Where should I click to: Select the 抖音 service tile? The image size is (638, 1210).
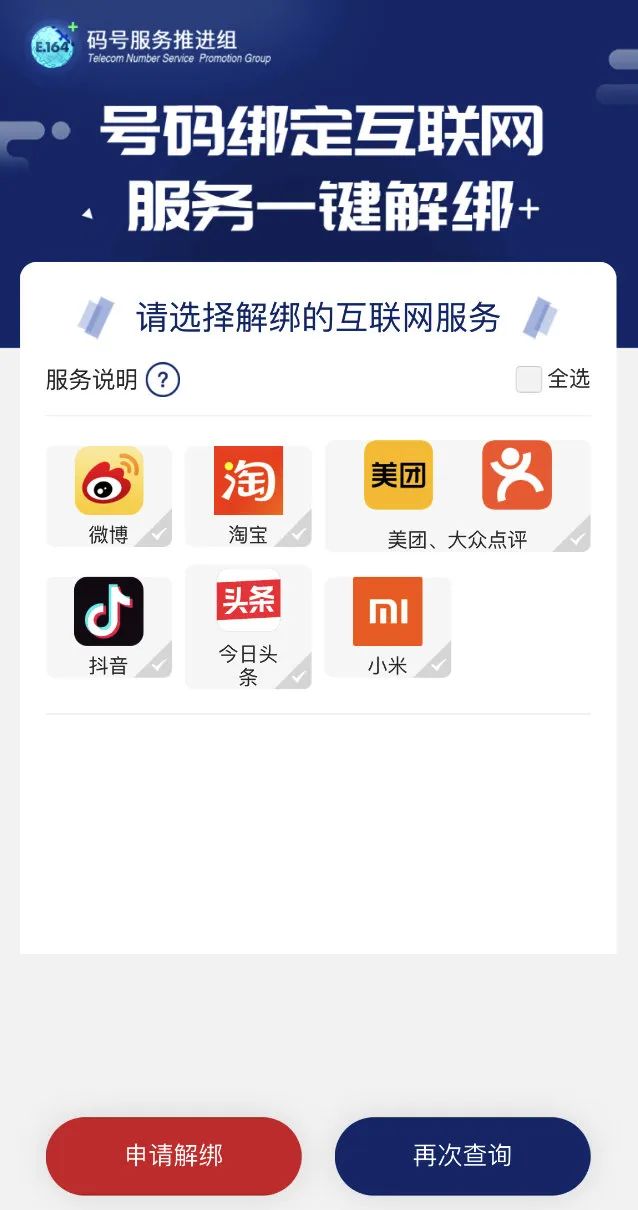pos(109,627)
